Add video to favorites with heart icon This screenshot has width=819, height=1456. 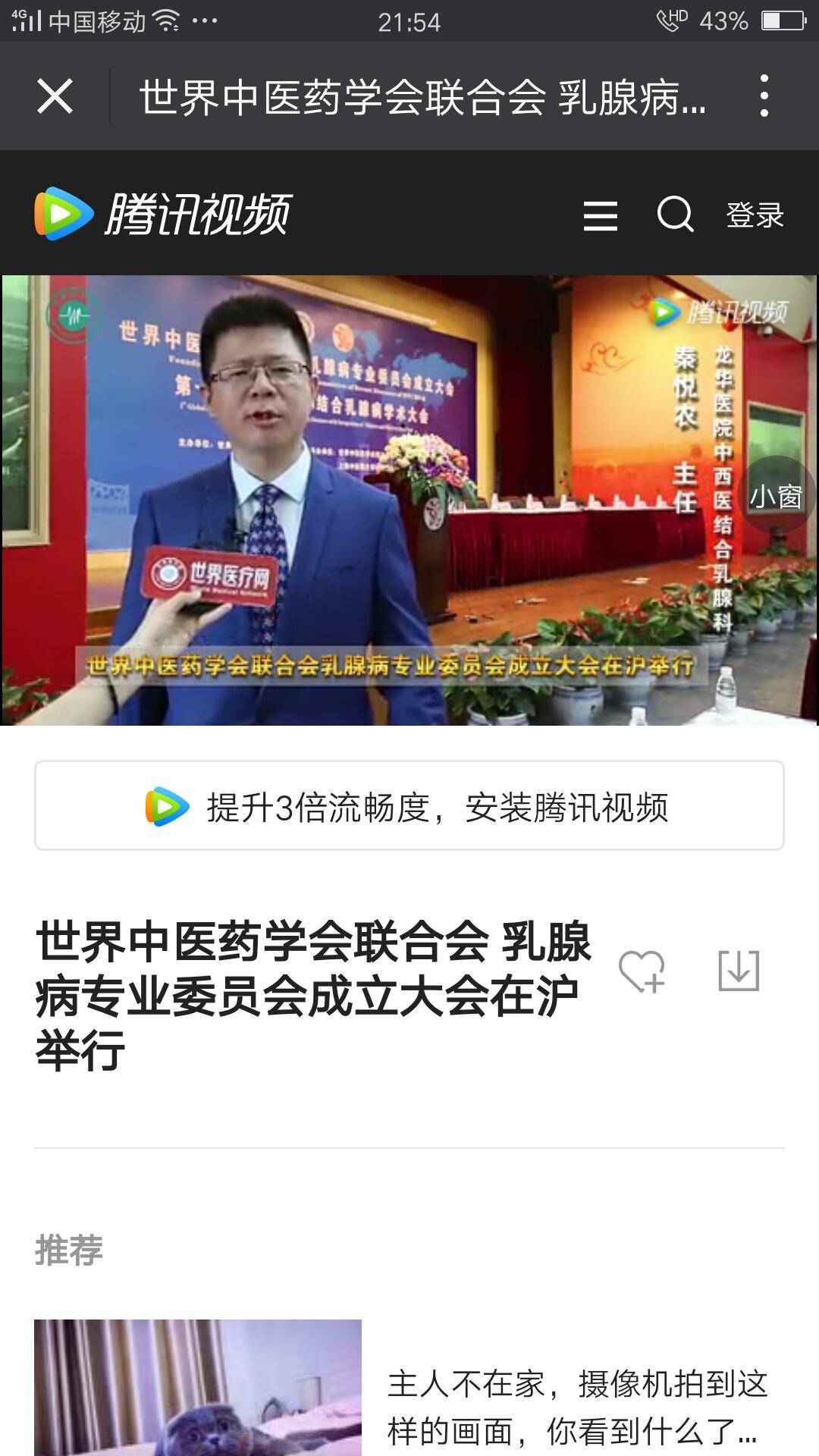(x=642, y=971)
